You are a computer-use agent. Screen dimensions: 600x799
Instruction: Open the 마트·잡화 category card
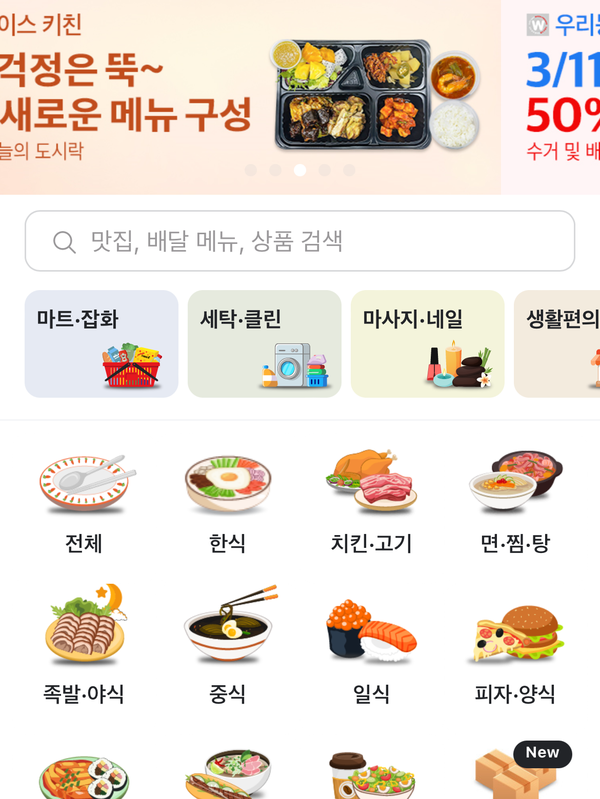coord(101,344)
